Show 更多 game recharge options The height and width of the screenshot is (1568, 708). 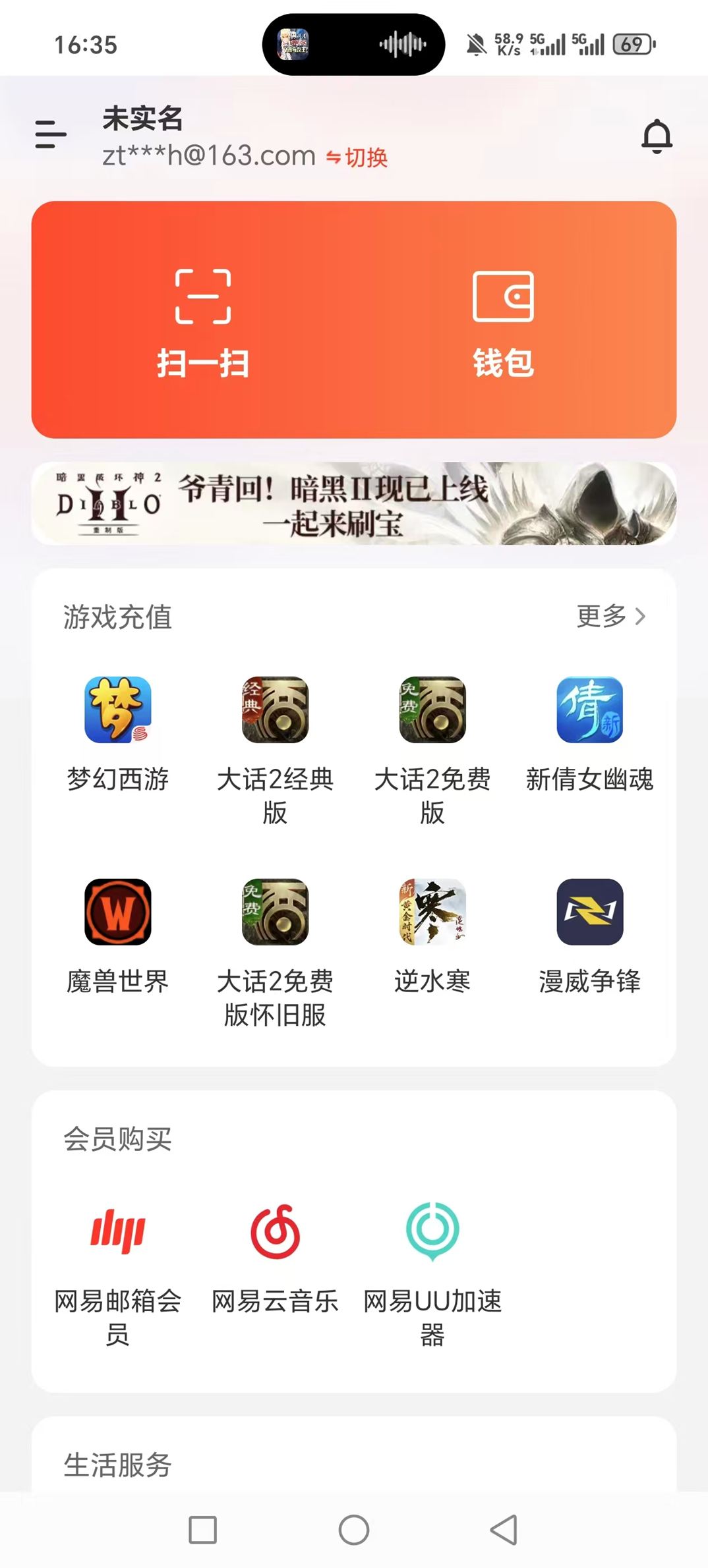pyautogui.click(x=610, y=617)
